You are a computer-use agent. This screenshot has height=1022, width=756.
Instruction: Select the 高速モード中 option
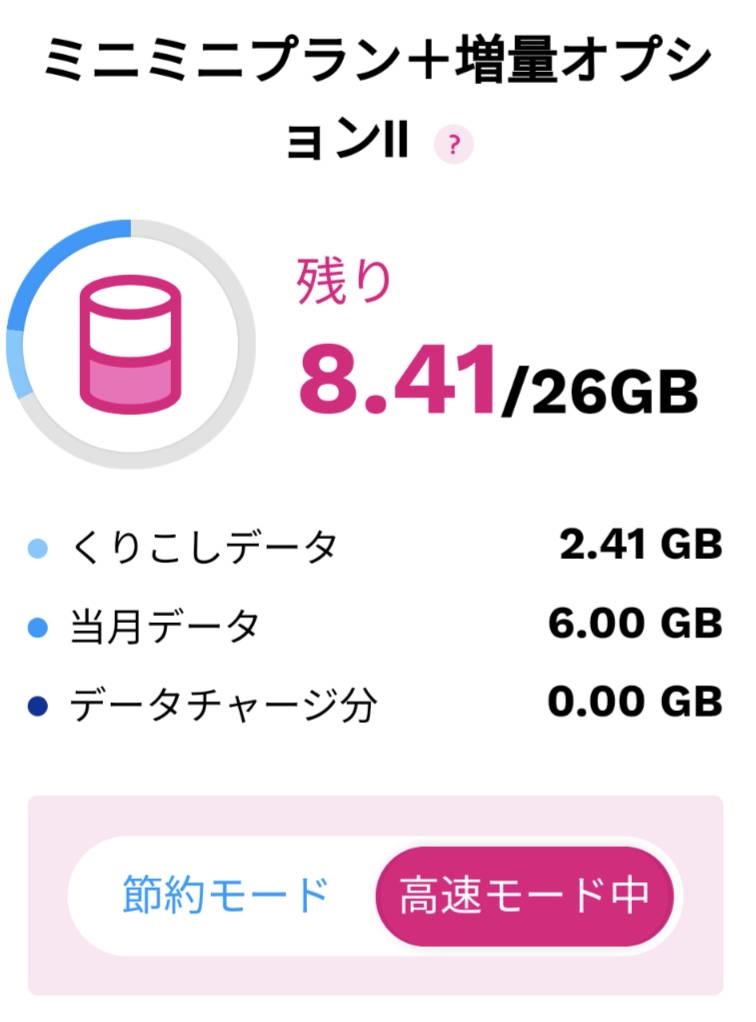(x=524, y=895)
